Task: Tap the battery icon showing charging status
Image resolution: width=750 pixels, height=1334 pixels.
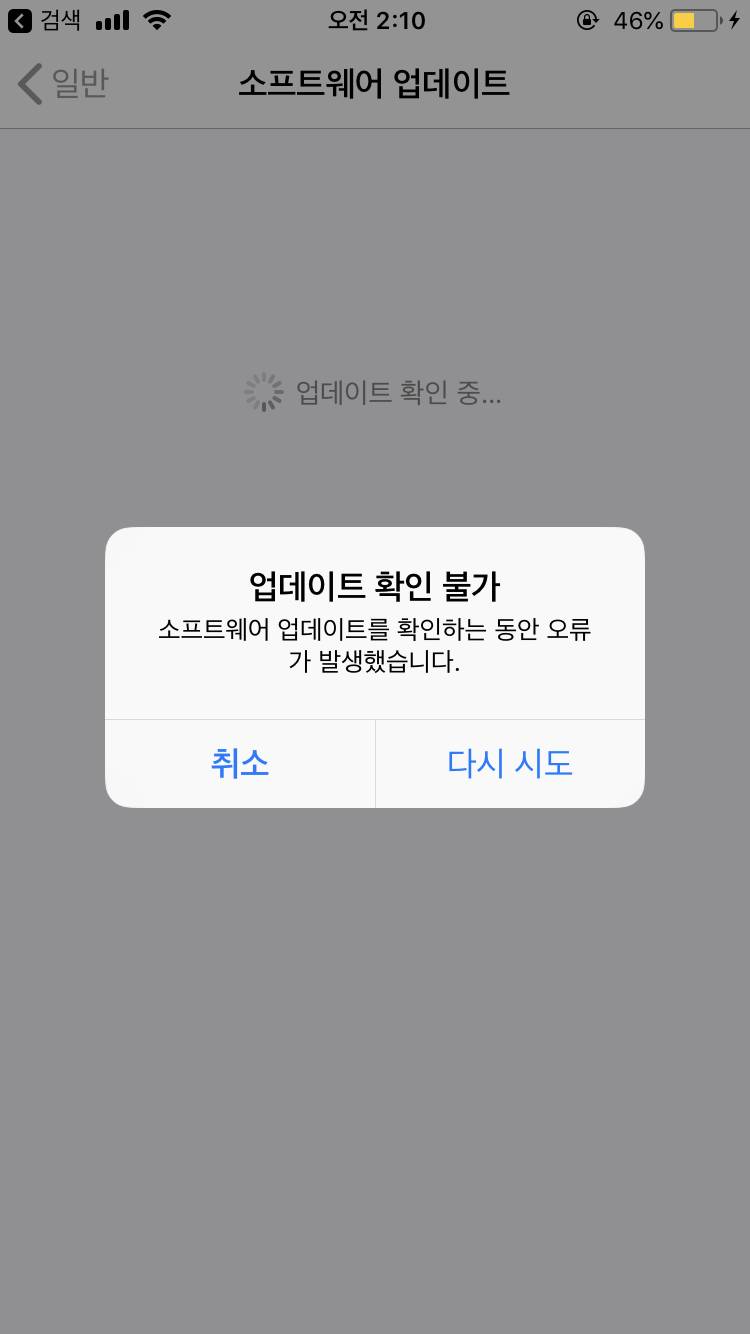Action: point(690,19)
